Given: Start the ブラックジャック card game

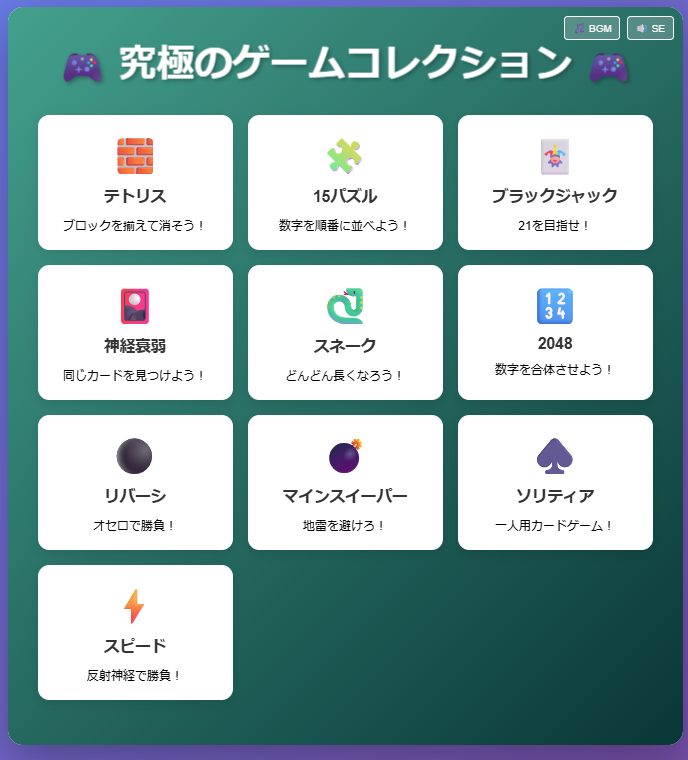Looking at the screenshot, I should 555,182.
